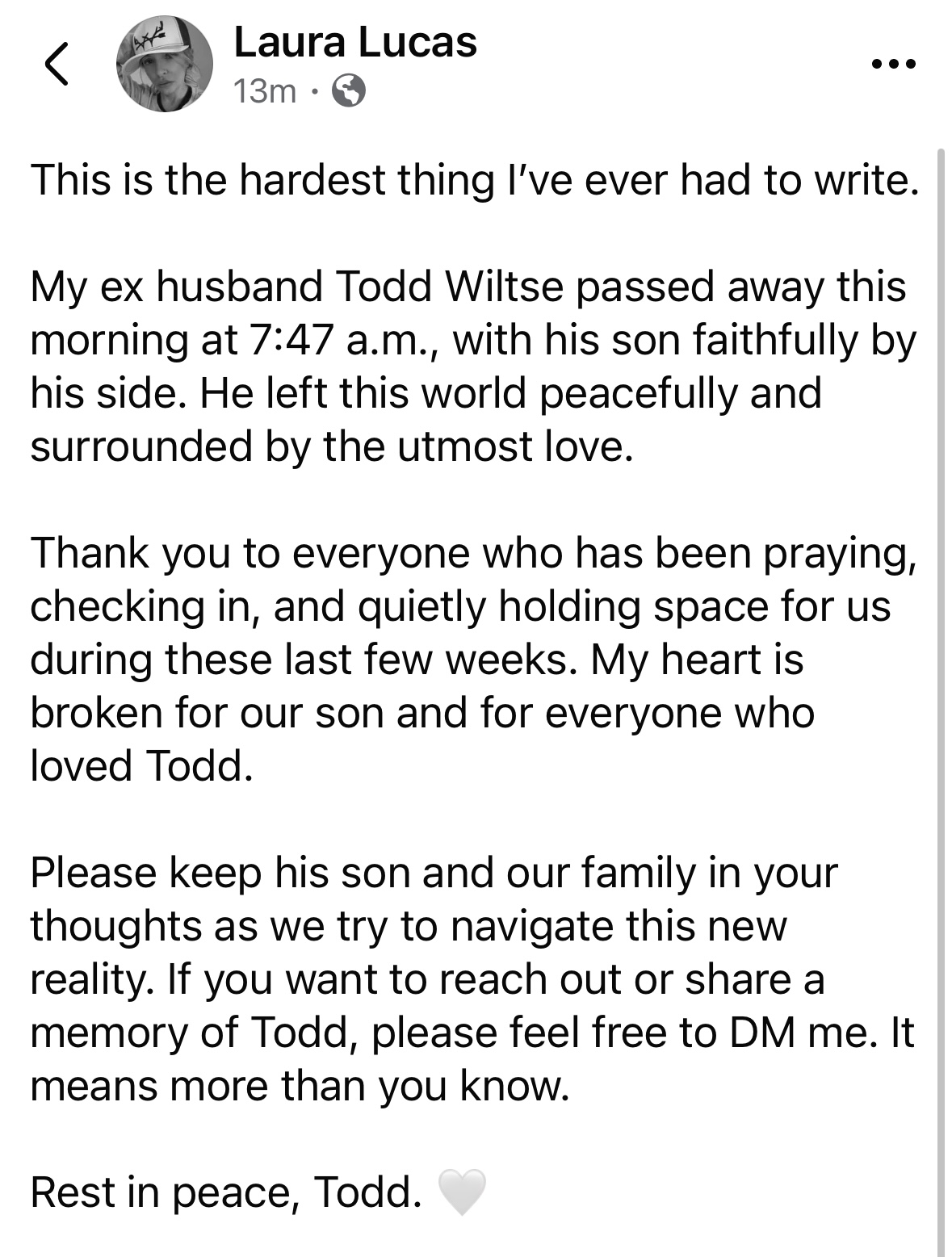Screen dimensions: 952x1257
Task: Open Laura Lucas's profile picture
Action: (x=165, y=65)
